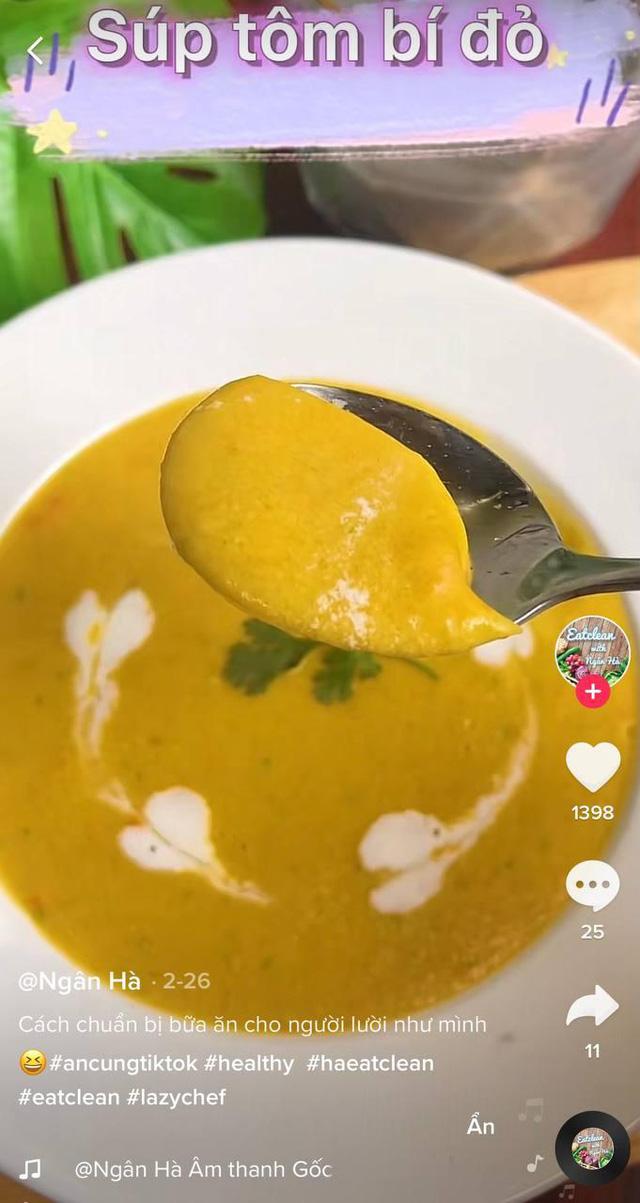
Task: Share this video using arrow icon
Action: click(592, 1006)
